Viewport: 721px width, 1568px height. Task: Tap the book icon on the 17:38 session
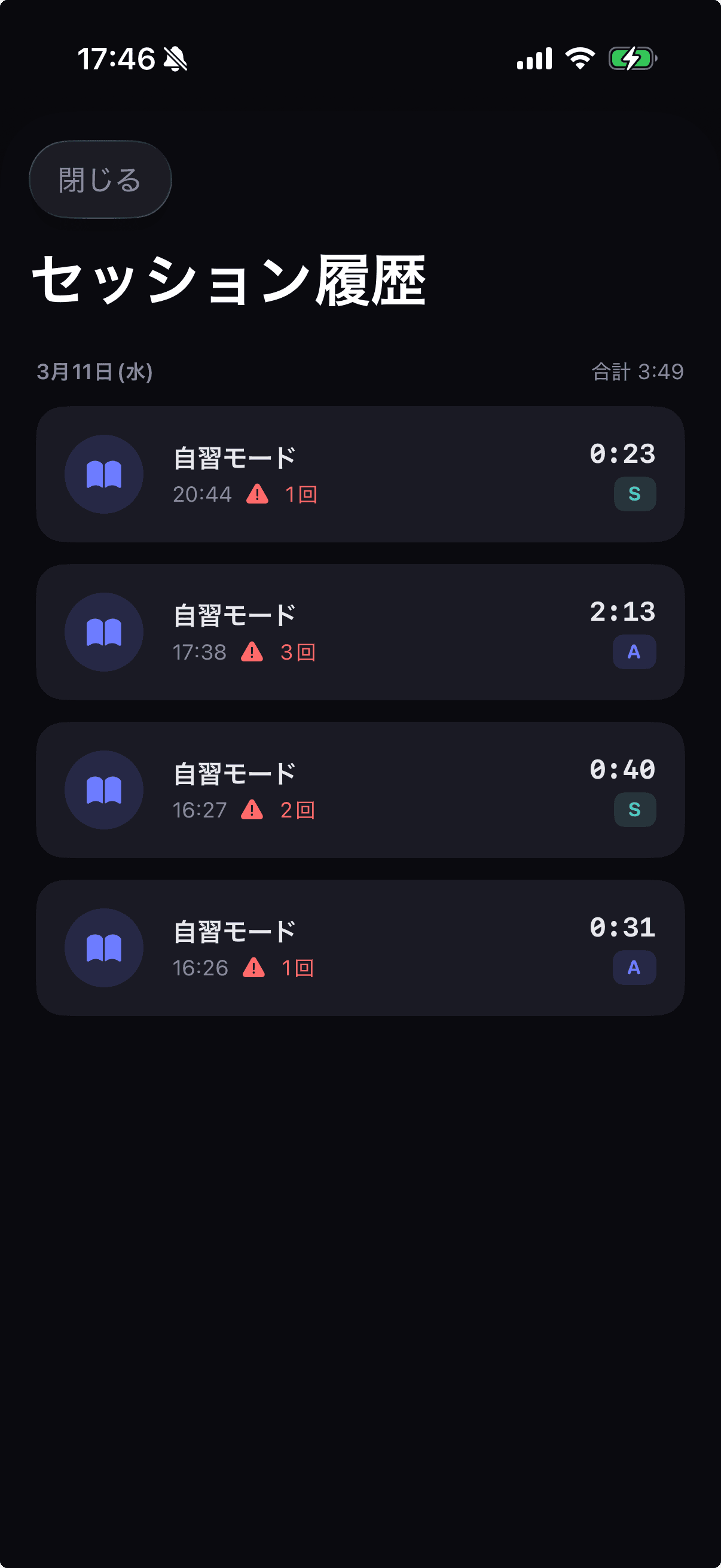(103, 632)
